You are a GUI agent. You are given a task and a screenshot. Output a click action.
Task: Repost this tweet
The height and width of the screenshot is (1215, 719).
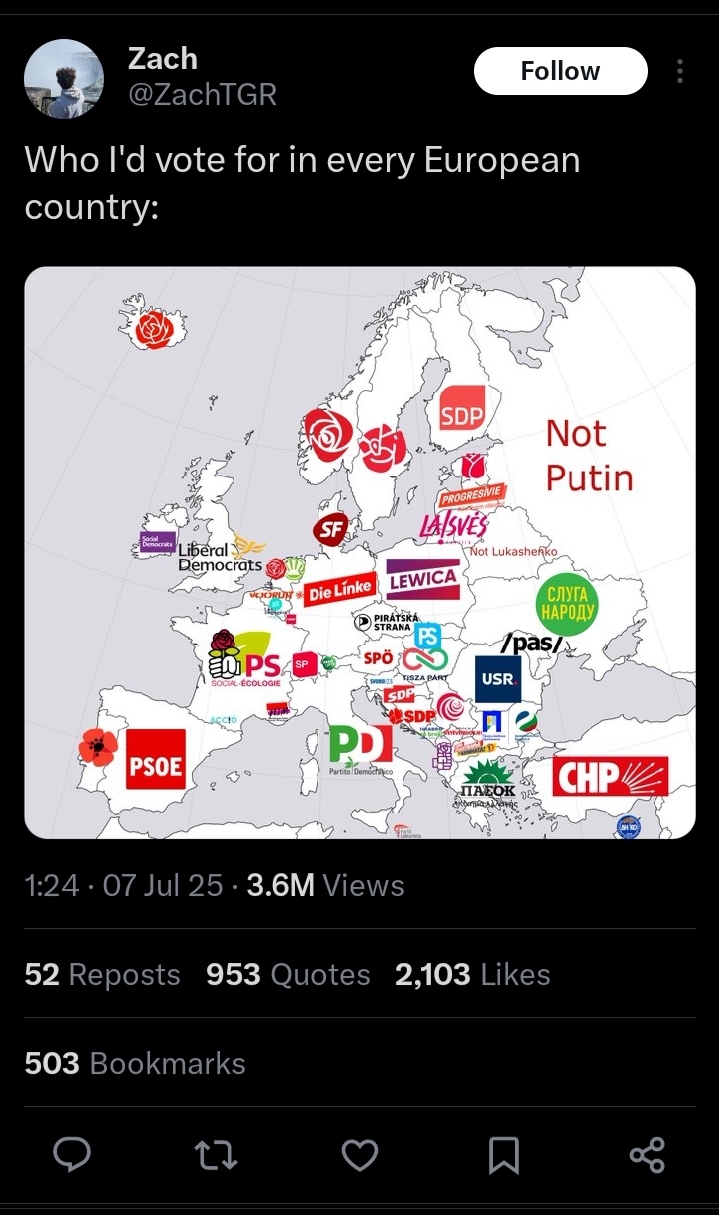pyautogui.click(x=216, y=1156)
